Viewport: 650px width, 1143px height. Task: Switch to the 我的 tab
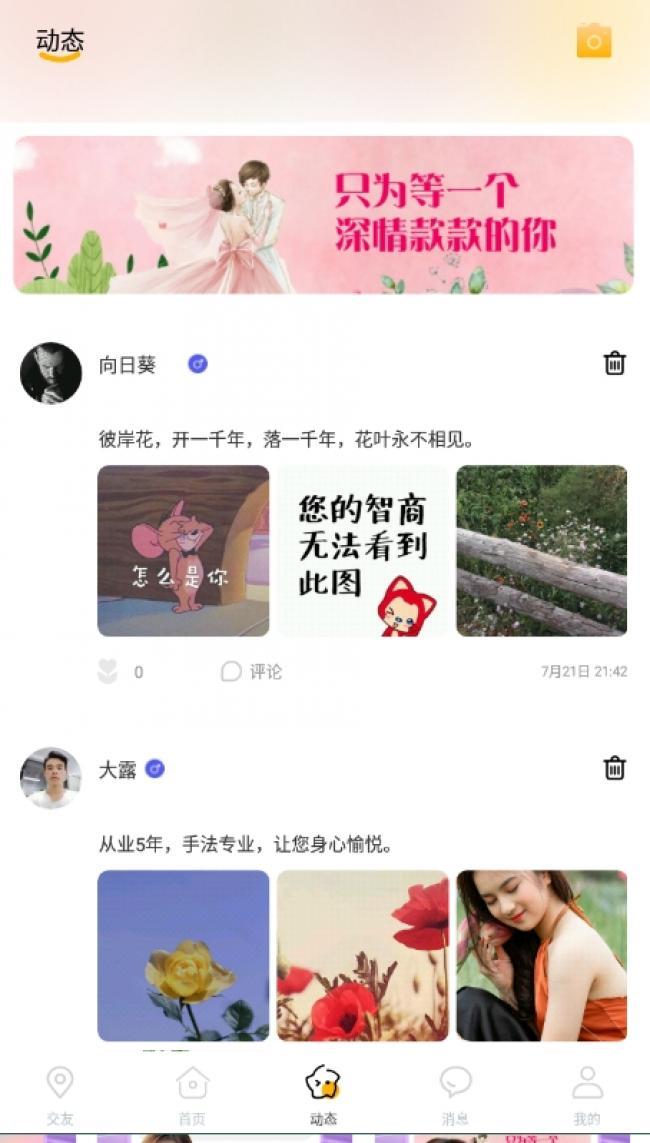coord(587,1095)
